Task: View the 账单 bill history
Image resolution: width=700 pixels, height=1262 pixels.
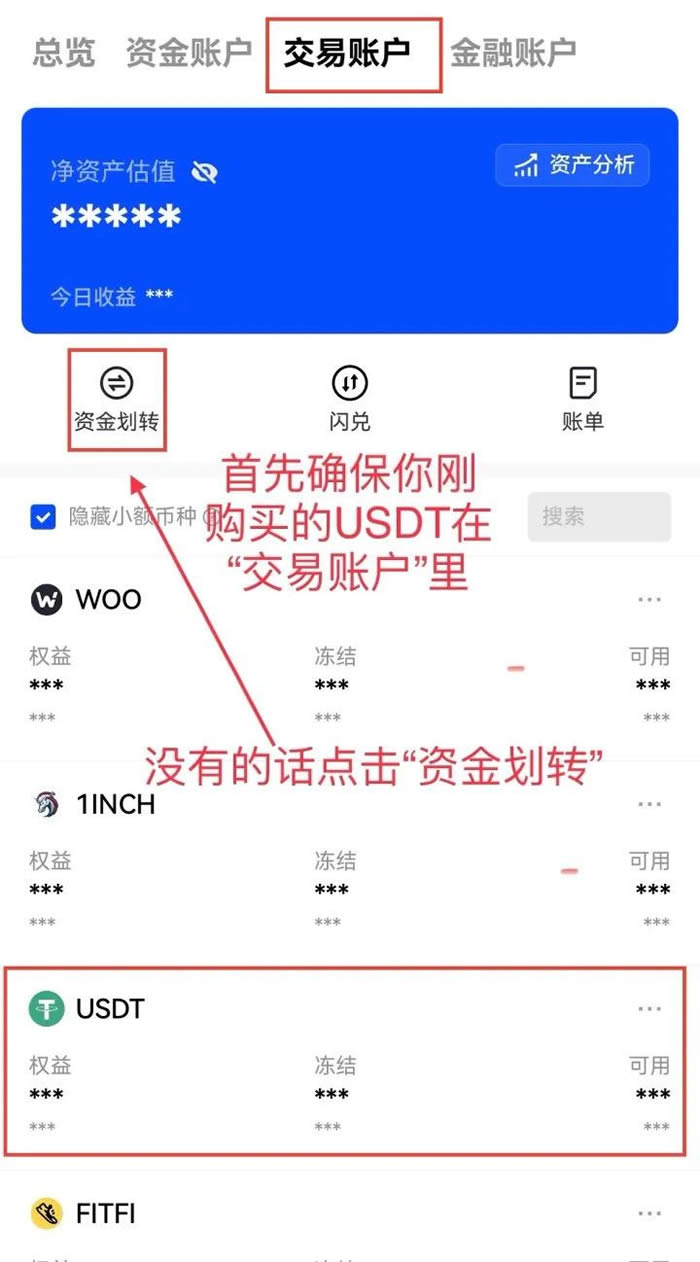Action: coord(583,399)
